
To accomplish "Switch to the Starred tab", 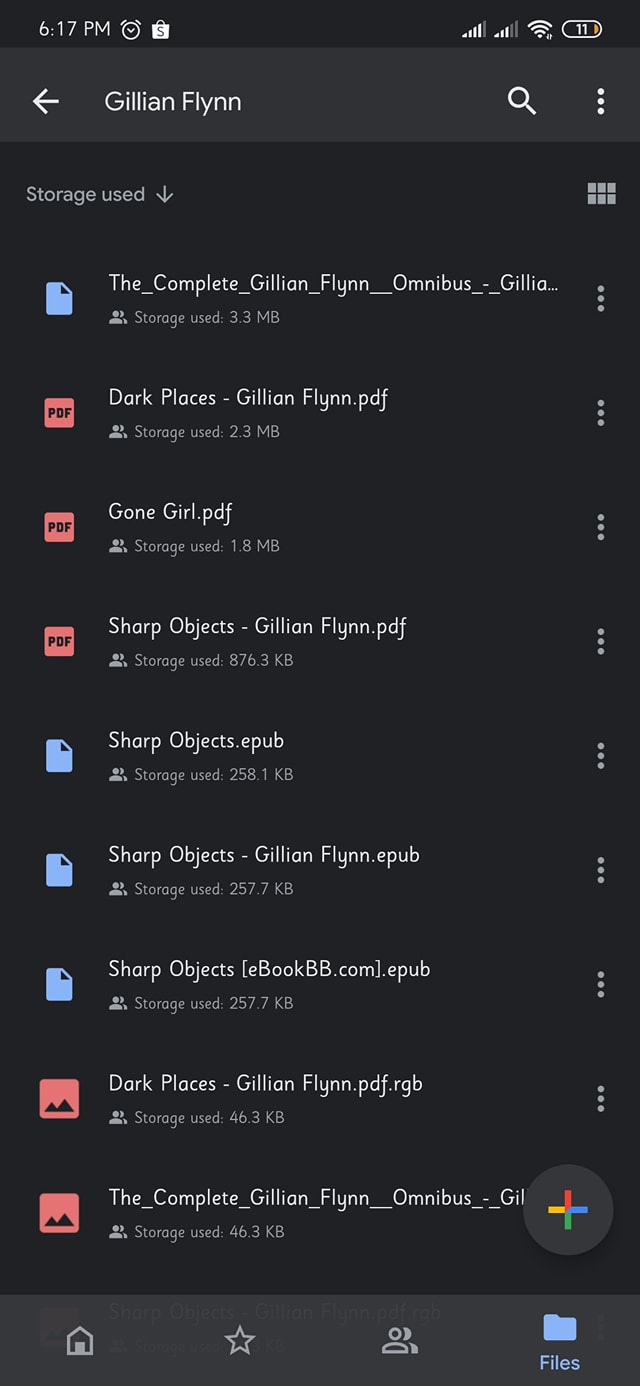I will [240, 1341].
